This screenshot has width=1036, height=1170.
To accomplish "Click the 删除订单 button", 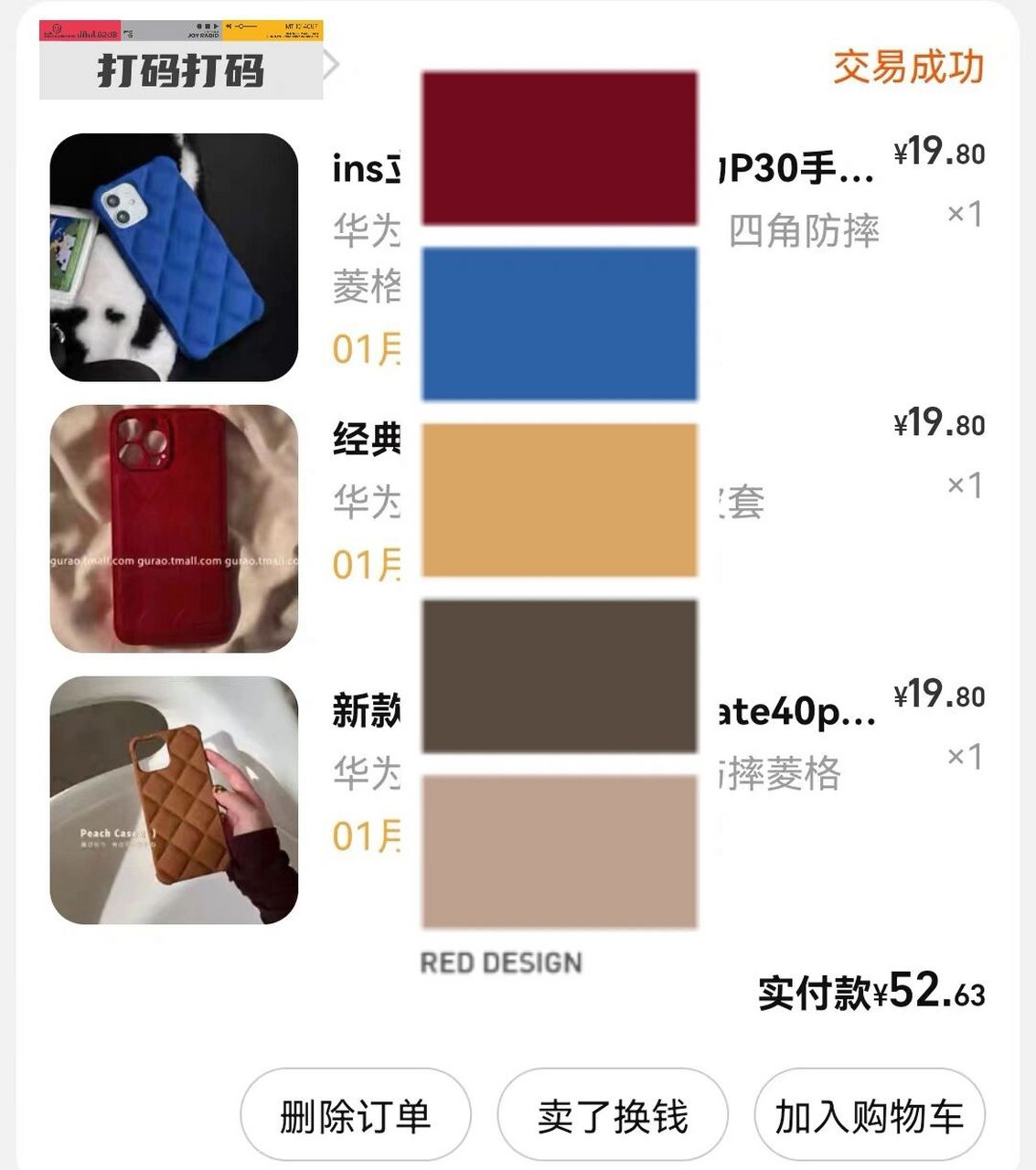I will pyautogui.click(x=357, y=1113).
